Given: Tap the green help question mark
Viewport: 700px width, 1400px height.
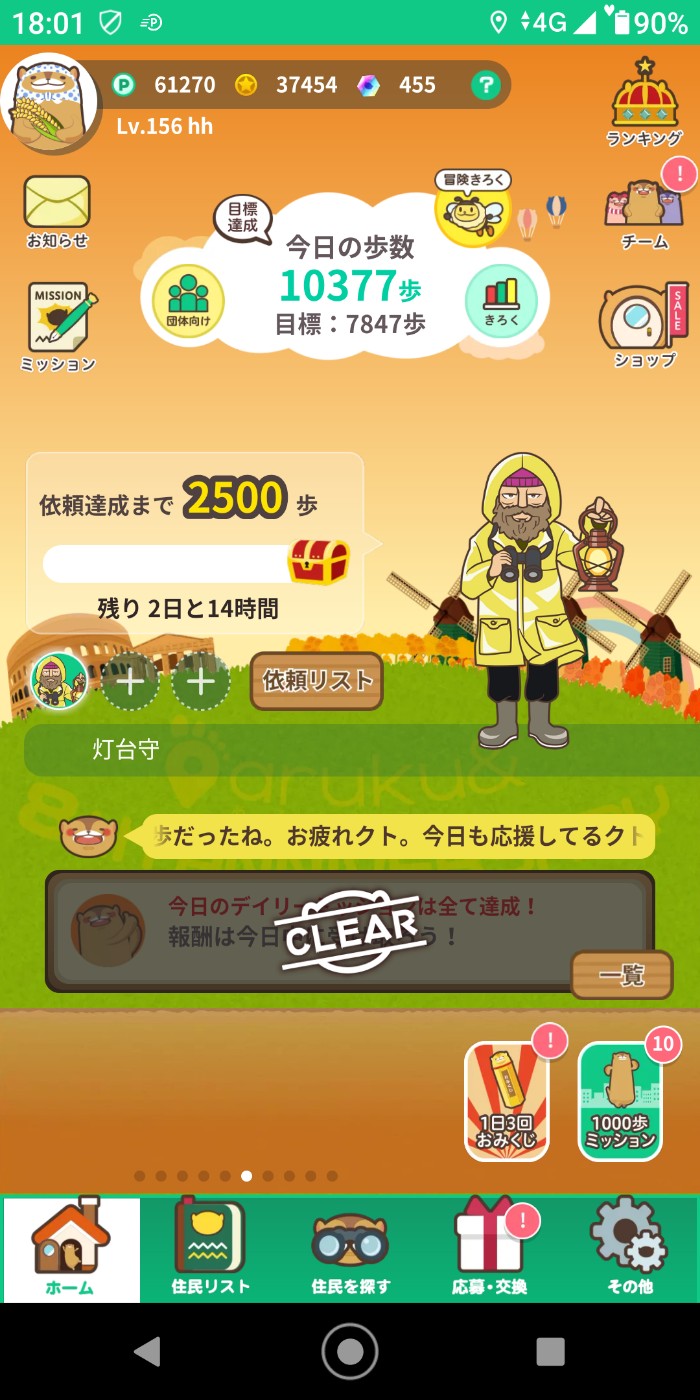Looking at the screenshot, I should click(x=485, y=85).
